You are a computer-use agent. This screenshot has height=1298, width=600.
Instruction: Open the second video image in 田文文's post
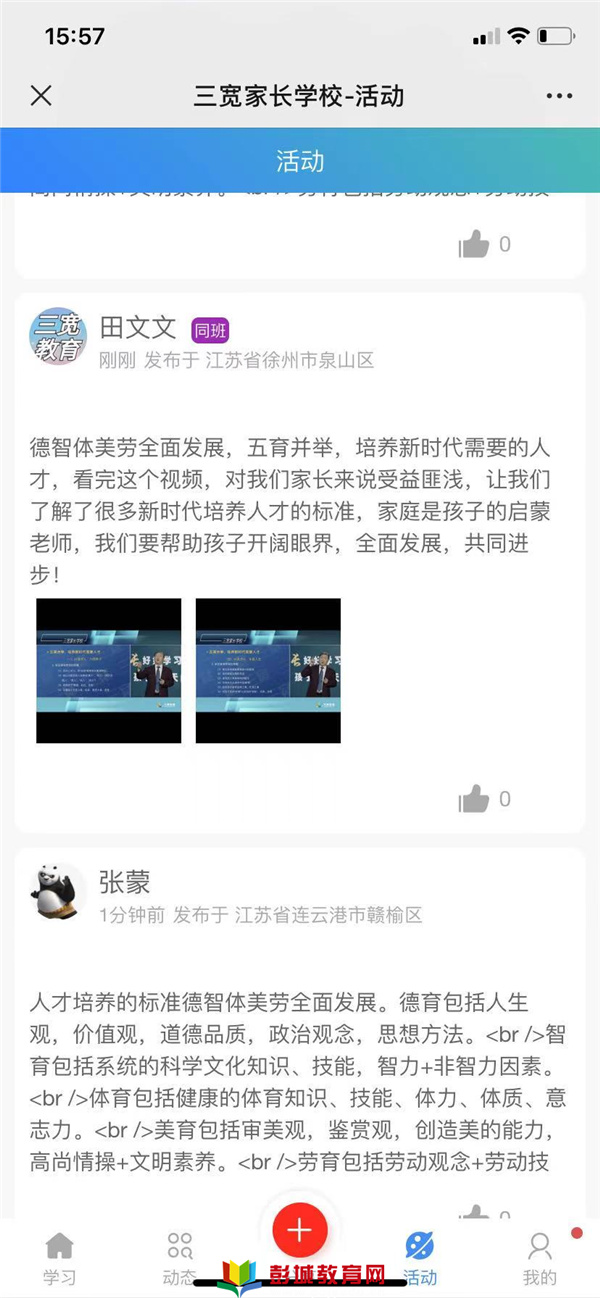268,671
